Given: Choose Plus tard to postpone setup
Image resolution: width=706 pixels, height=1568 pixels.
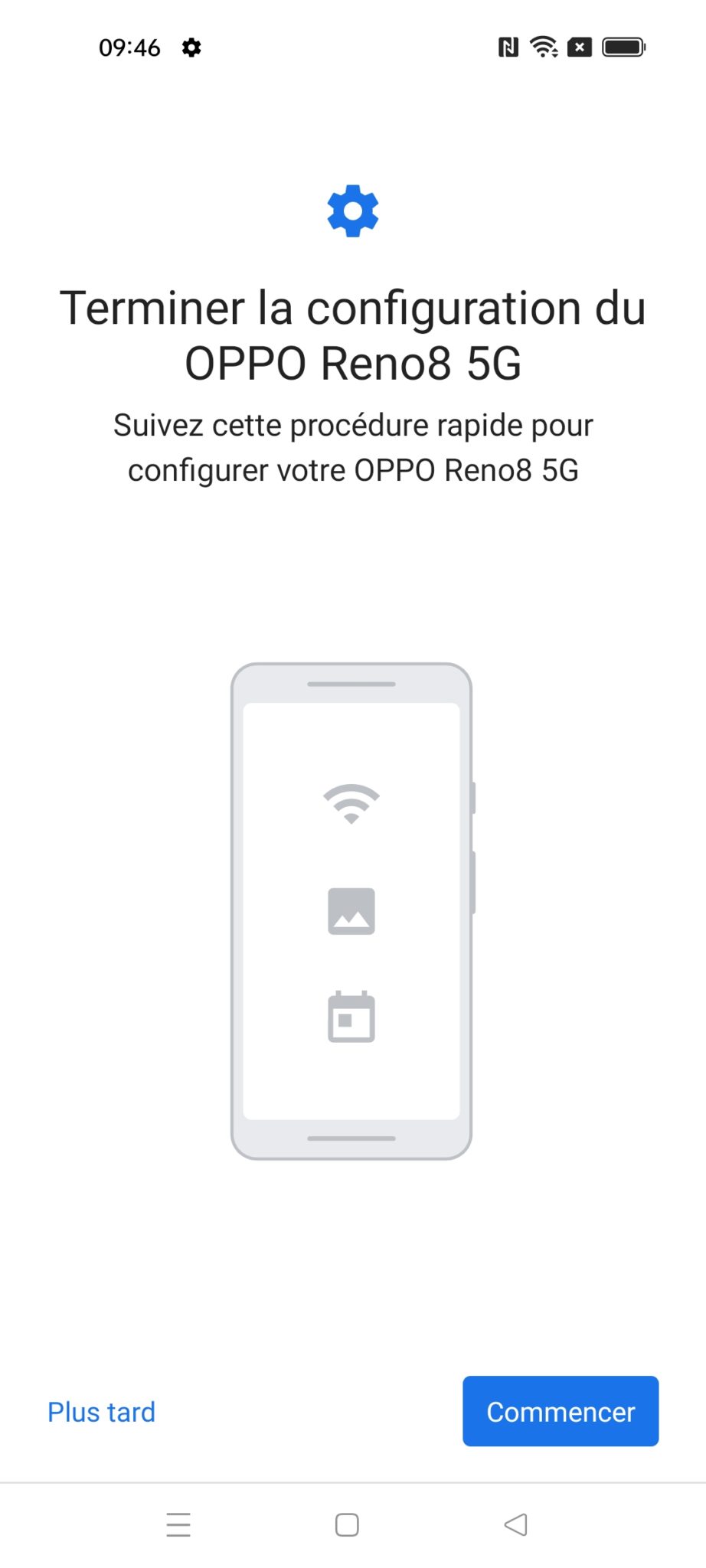Looking at the screenshot, I should 101,1412.
